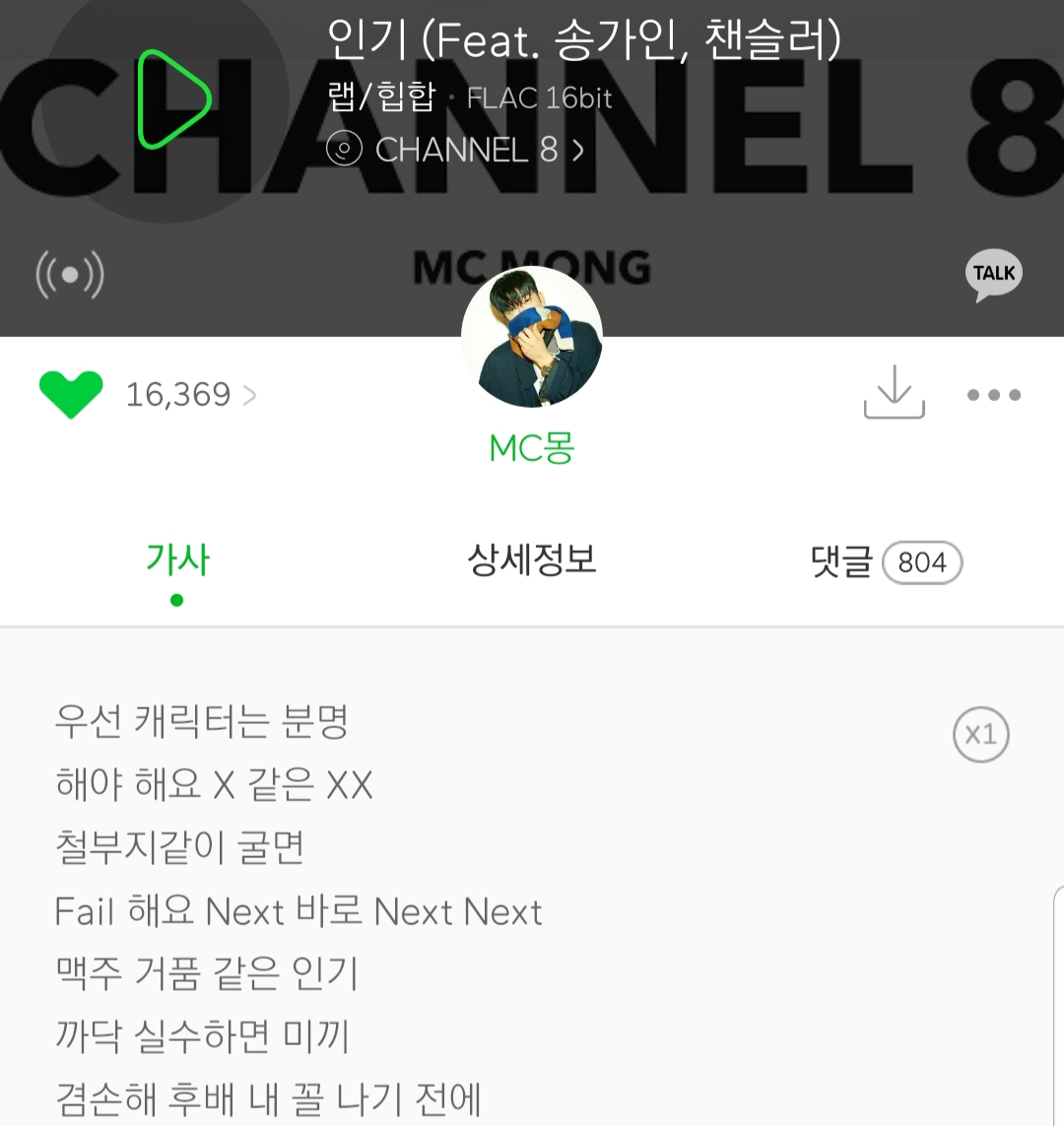Image resolution: width=1064 pixels, height=1126 pixels.
Task: Open MC몽 artist profile
Action: point(531,448)
